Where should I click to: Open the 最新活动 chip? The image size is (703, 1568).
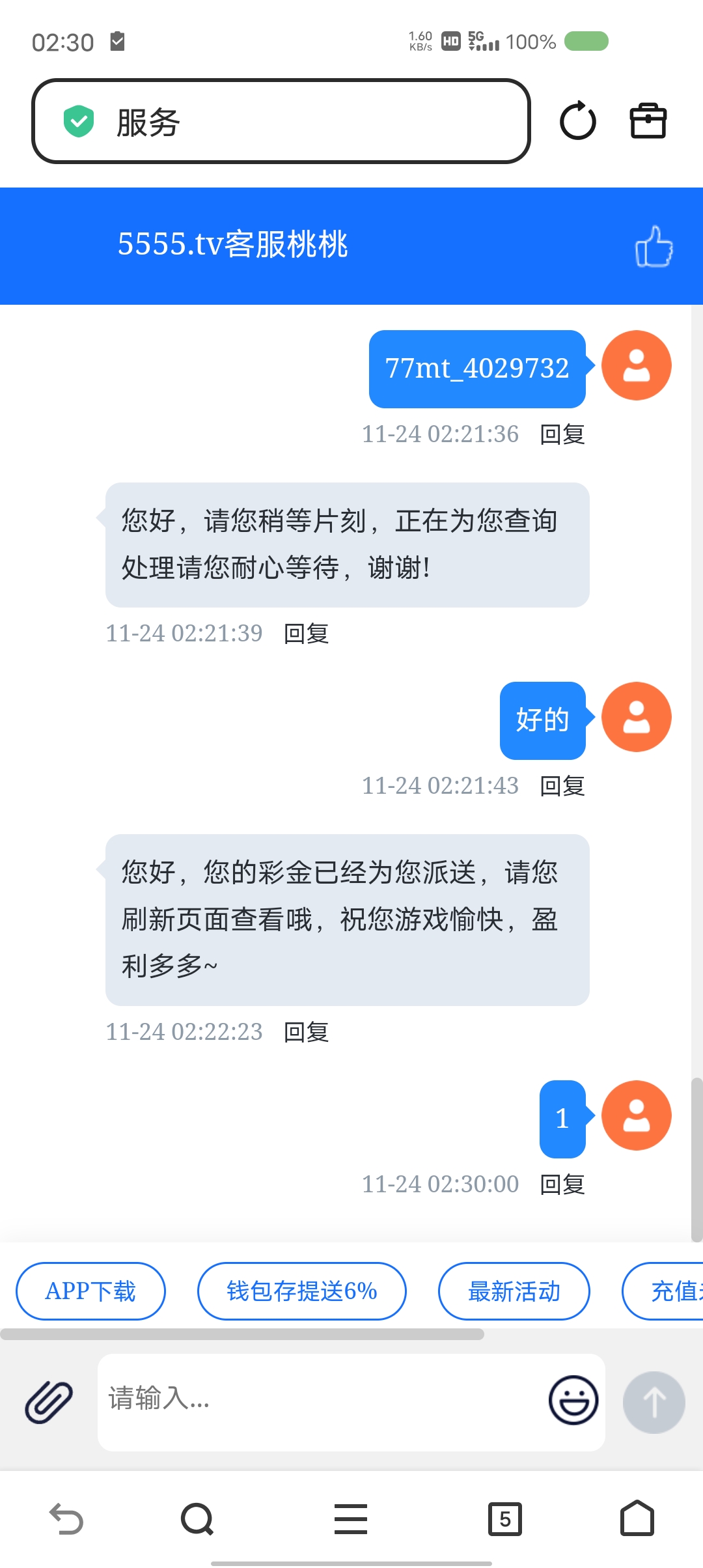(x=514, y=1291)
